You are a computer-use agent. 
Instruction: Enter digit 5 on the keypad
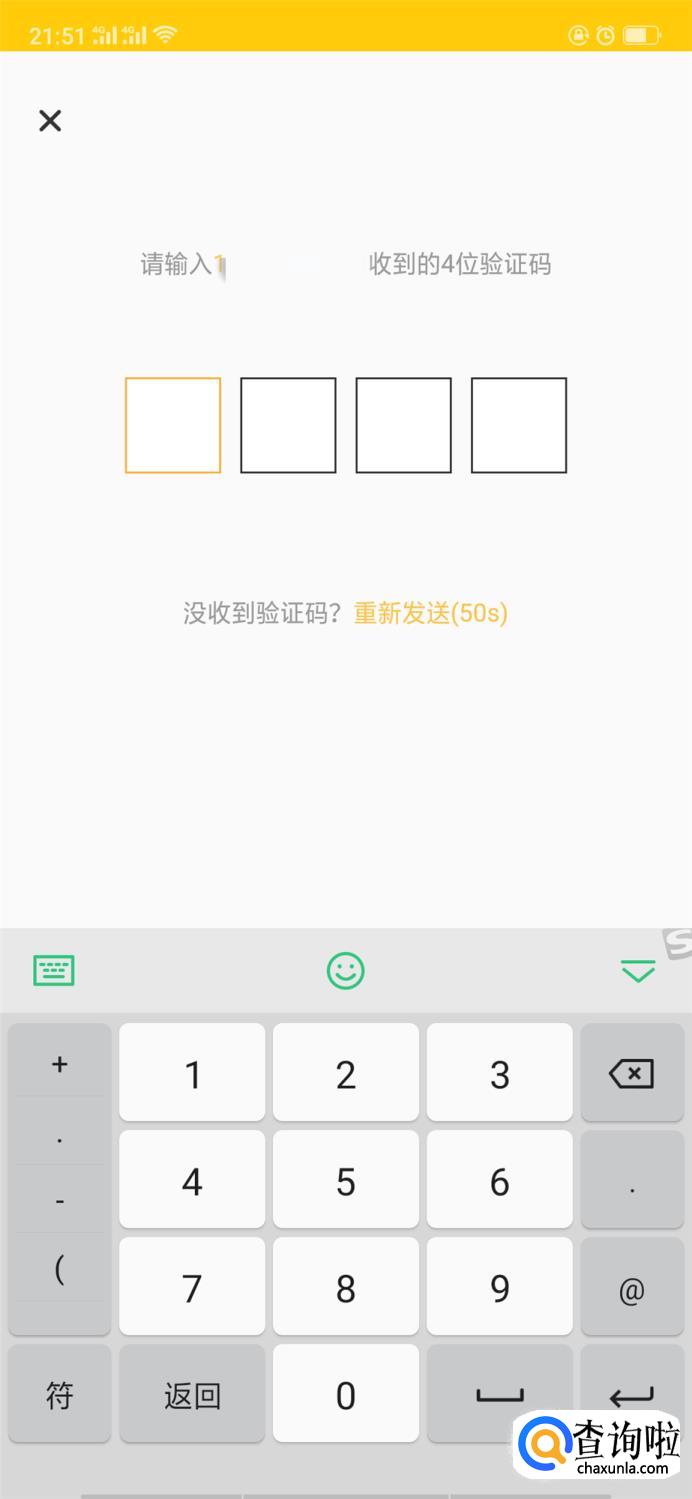(346, 1181)
